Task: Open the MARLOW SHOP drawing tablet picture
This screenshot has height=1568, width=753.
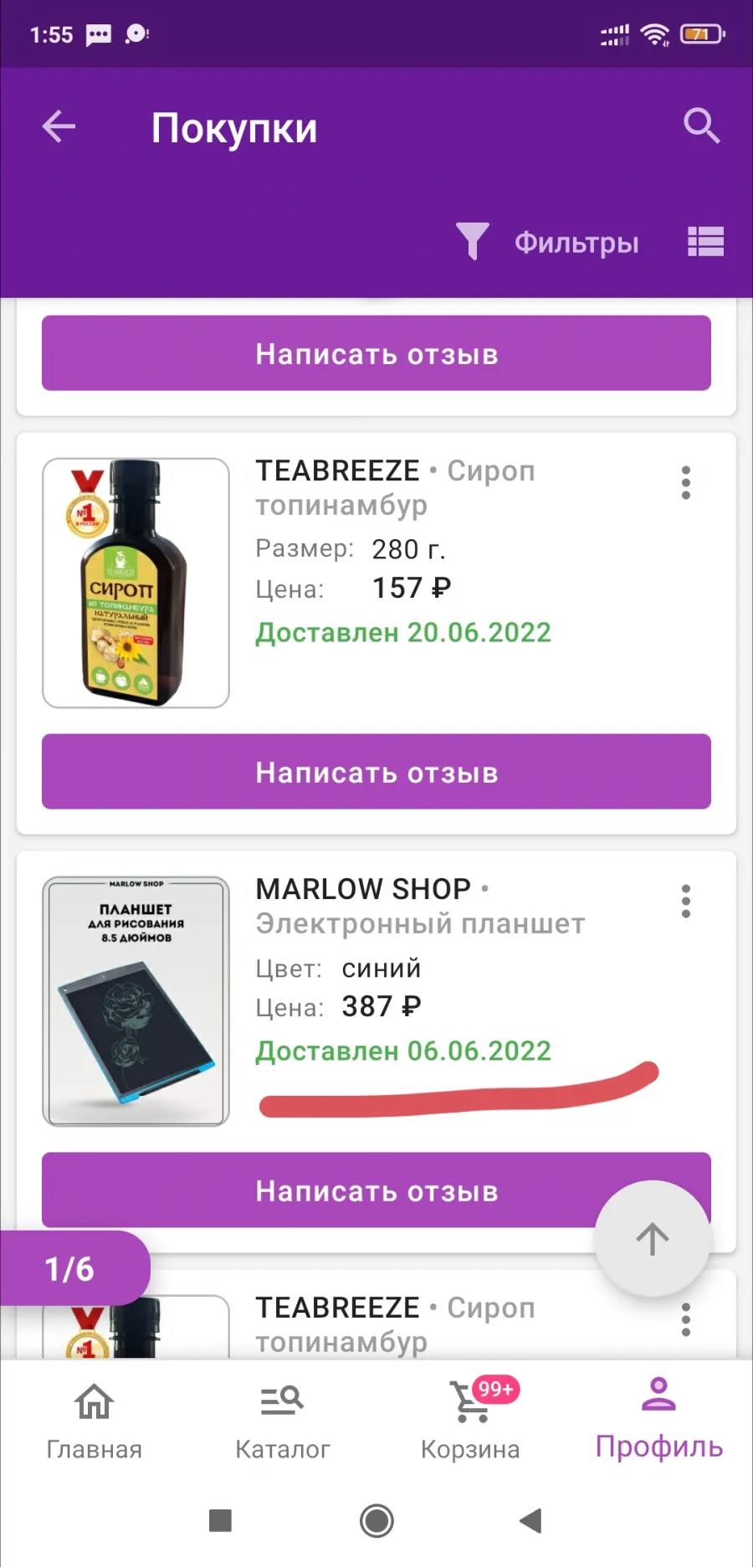Action: pyautogui.click(x=136, y=1001)
